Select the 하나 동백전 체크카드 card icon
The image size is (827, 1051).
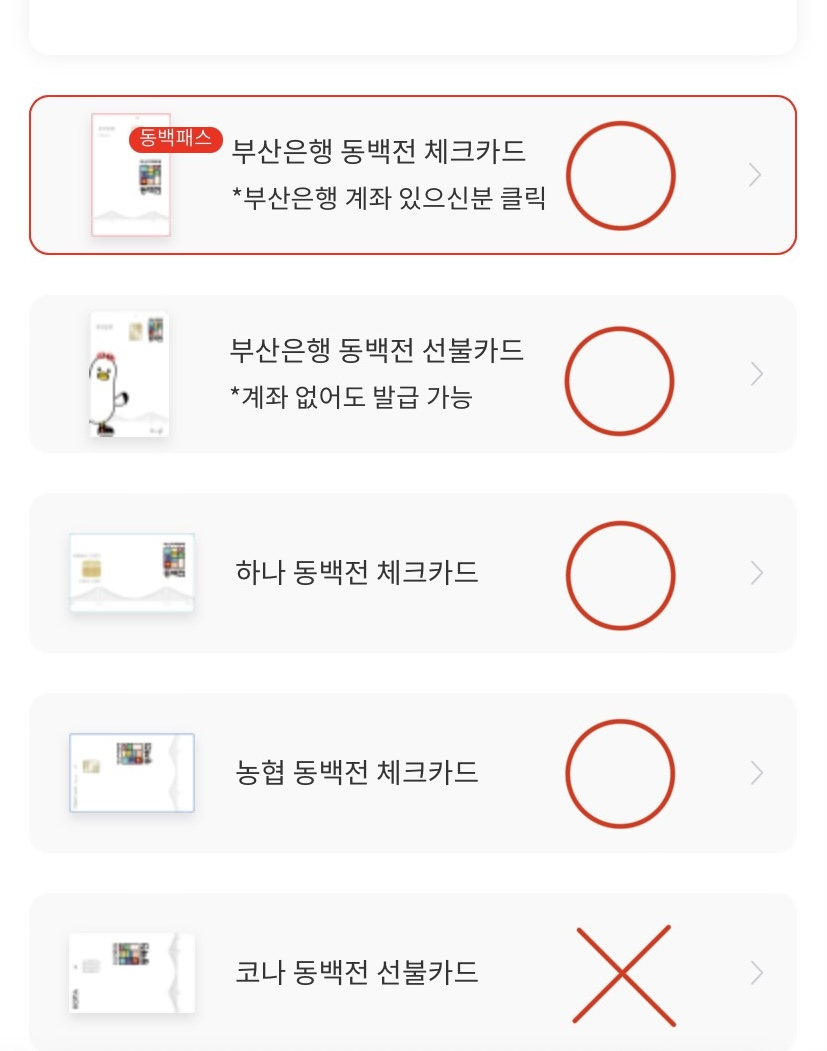pos(131,573)
